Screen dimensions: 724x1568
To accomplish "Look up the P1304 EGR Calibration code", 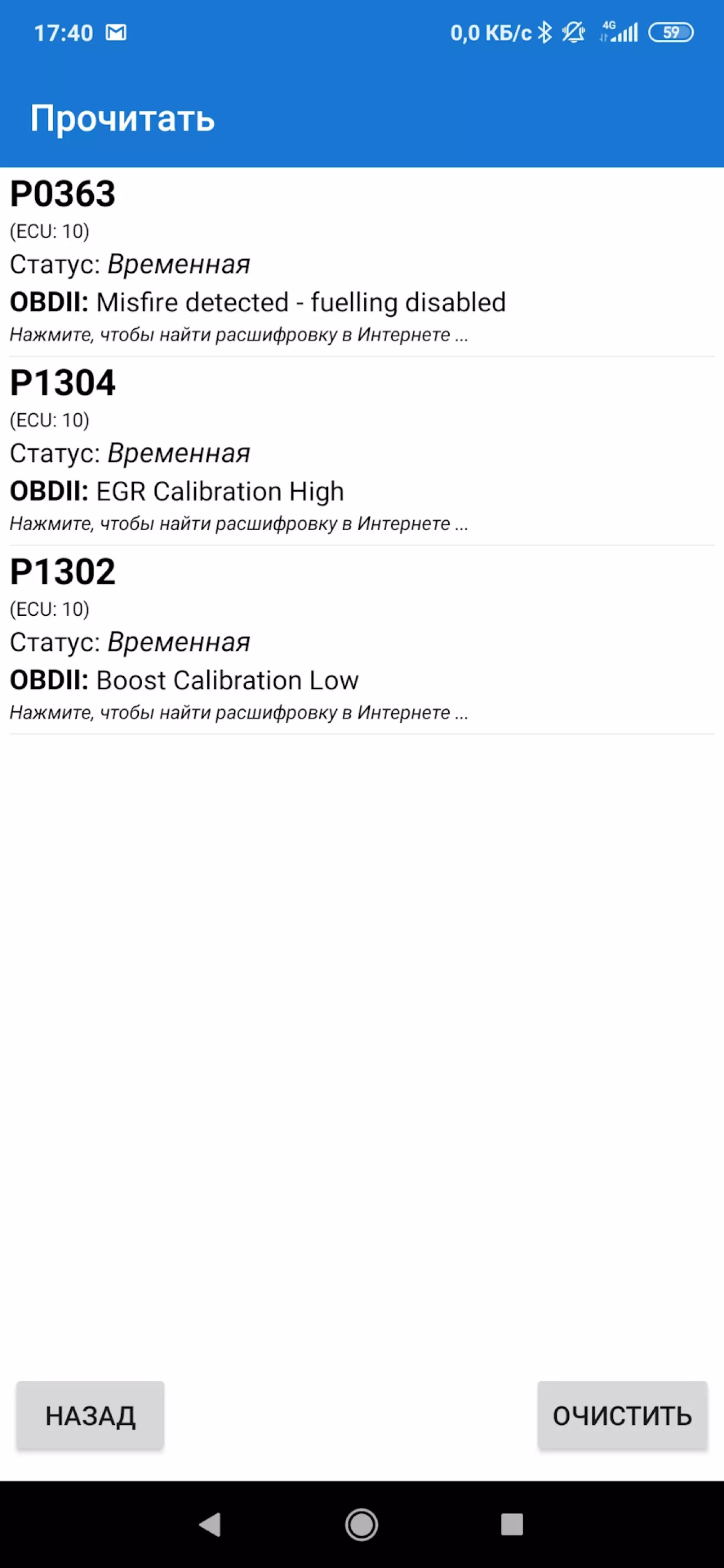I will coord(362,451).
